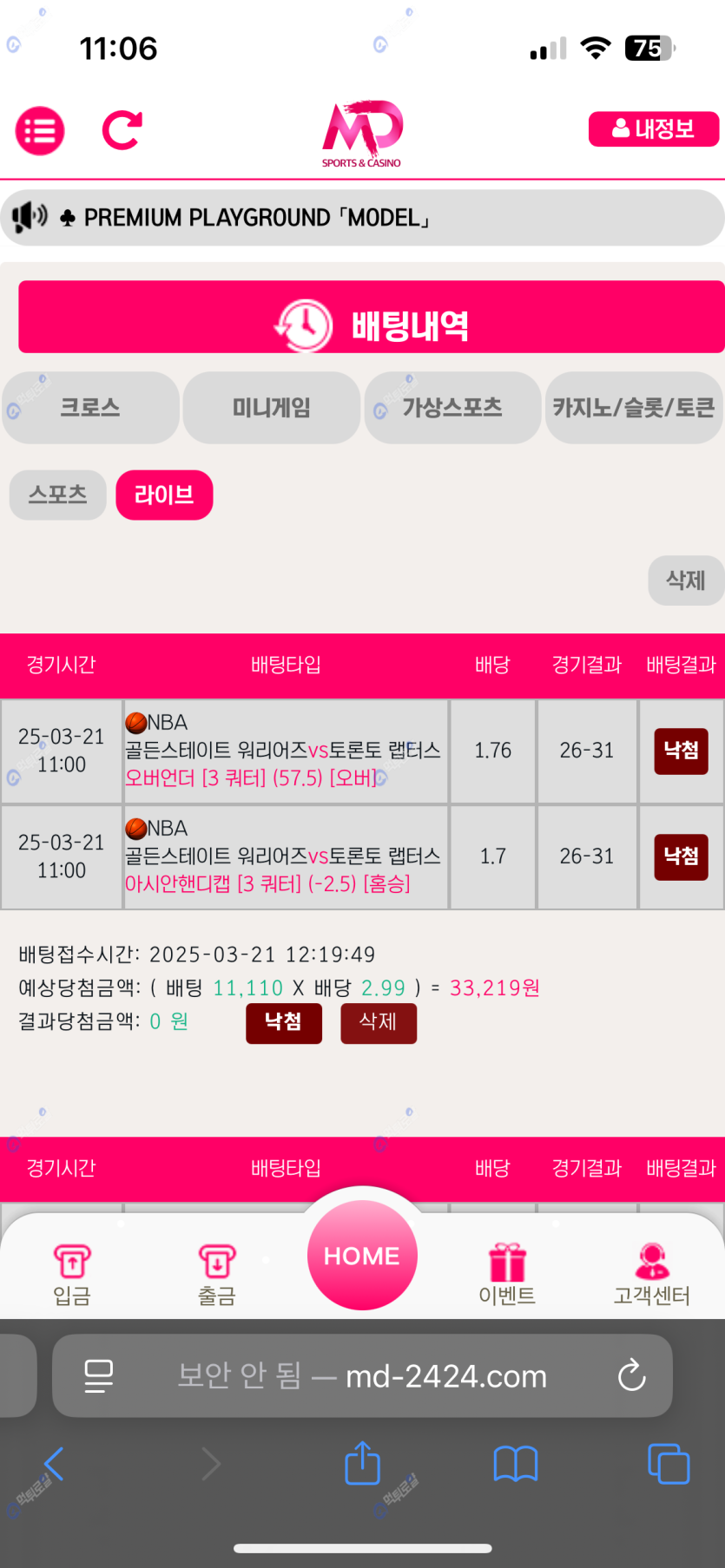The width and height of the screenshot is (725, 1568).
Task: Select the 라이브 sub-tab
Action: (164, 495)
